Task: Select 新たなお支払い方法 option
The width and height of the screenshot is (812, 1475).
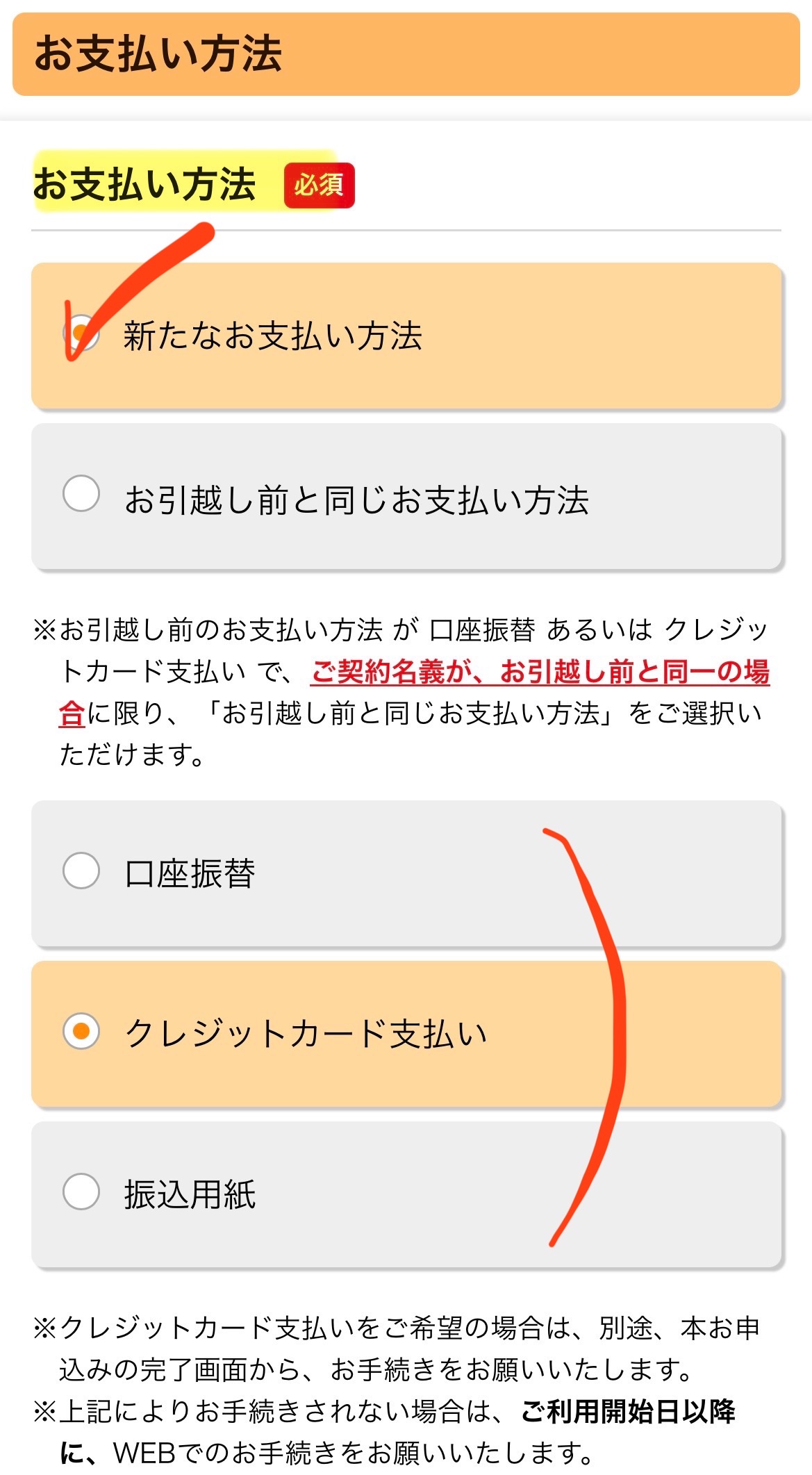Action: pos(407,336)
